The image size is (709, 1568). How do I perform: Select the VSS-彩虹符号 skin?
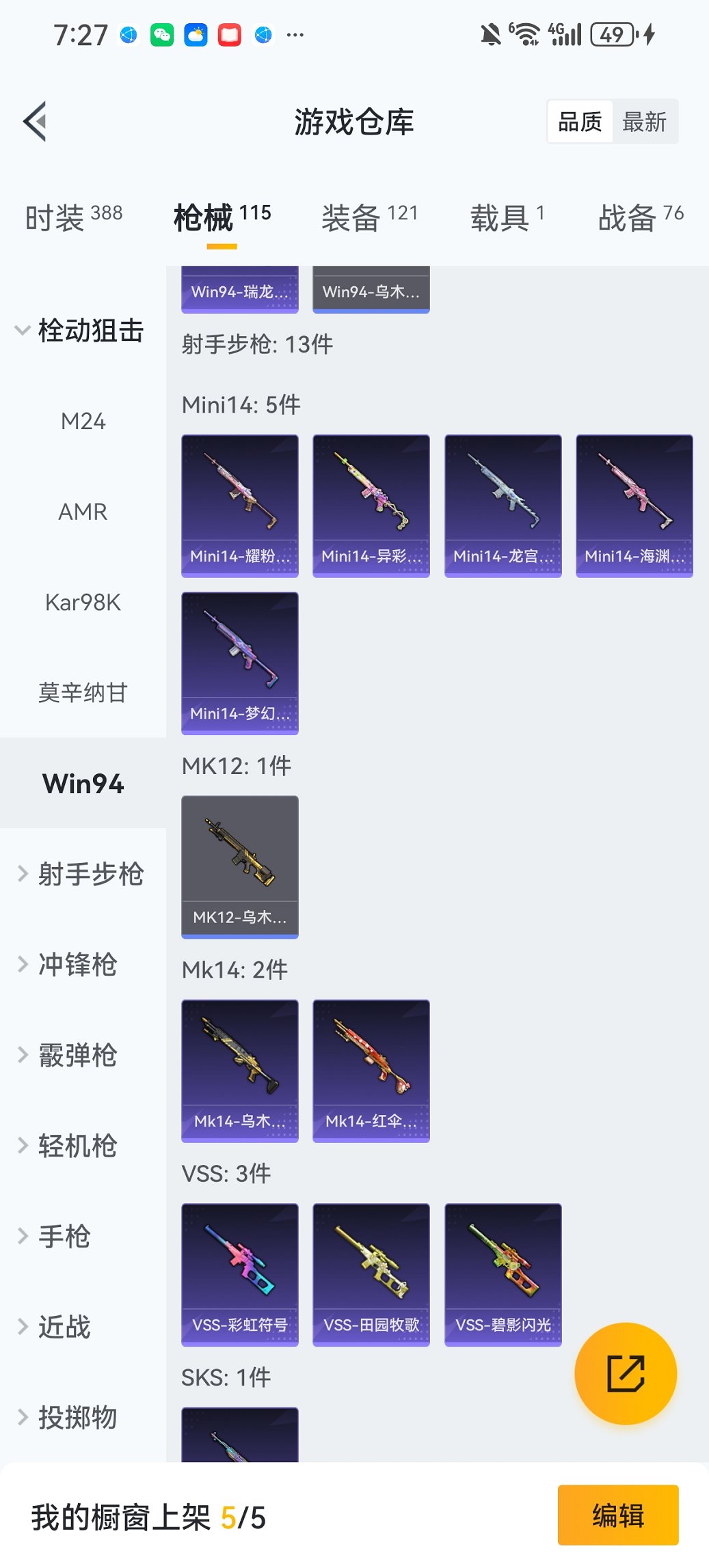coord(240,1273)
